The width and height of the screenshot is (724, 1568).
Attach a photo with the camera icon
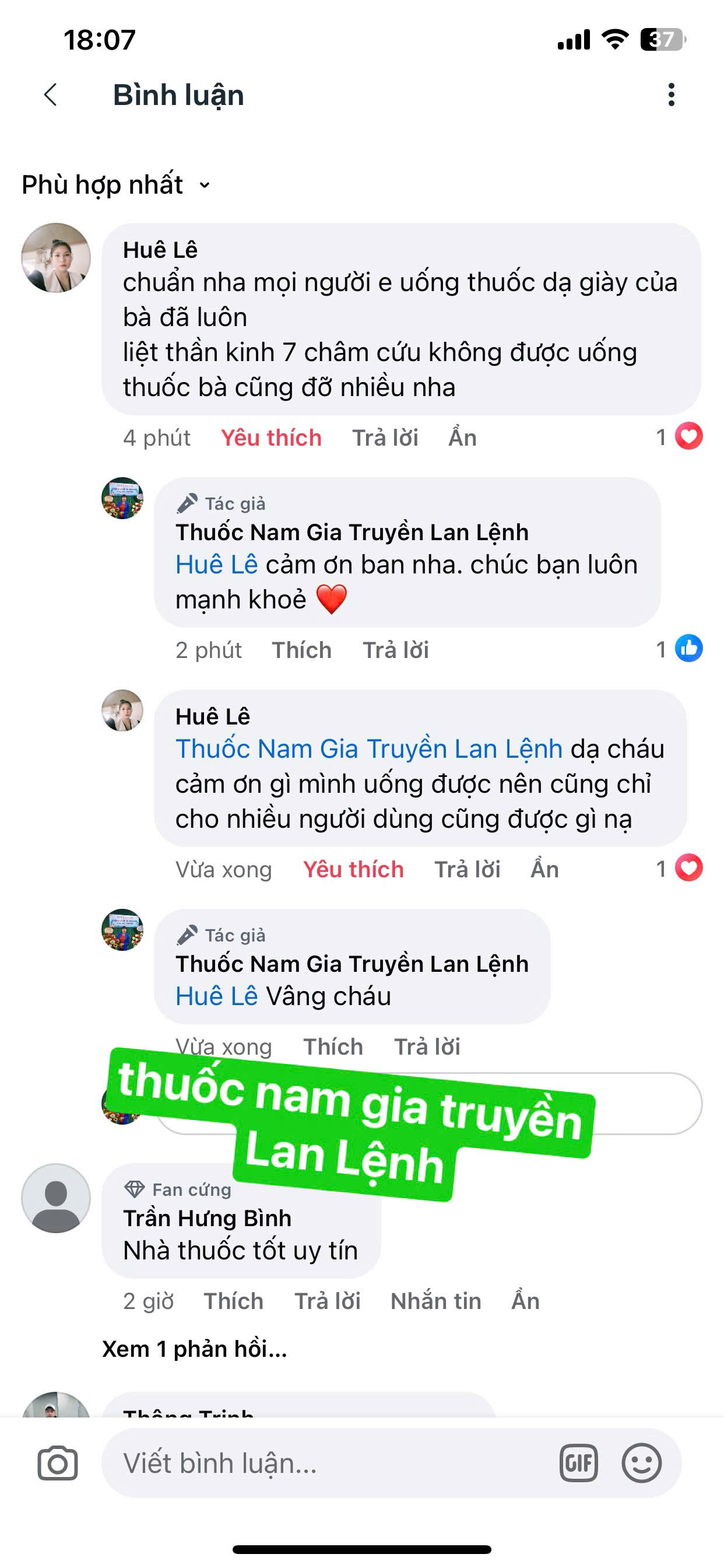tap(58, 1464)
